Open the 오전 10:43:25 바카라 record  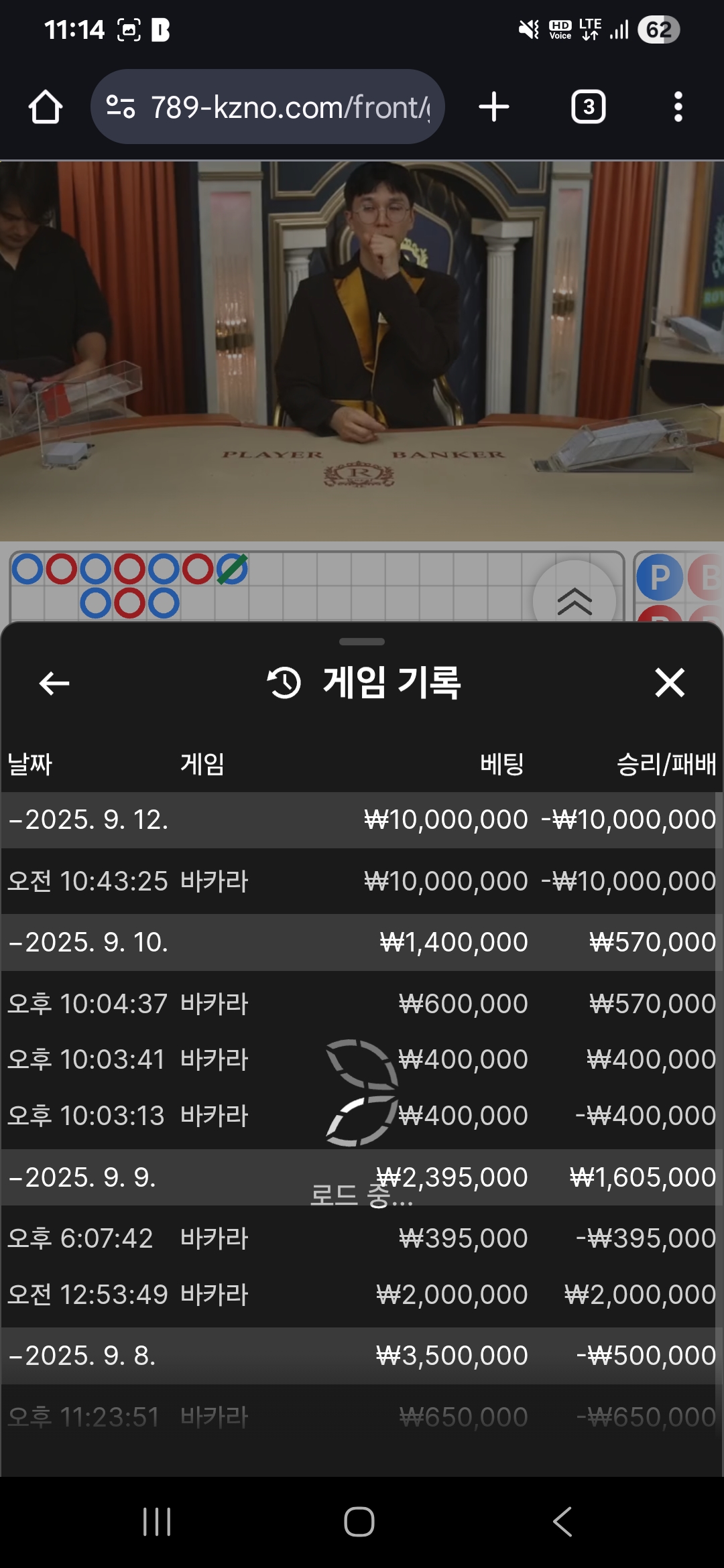(x=362, y=881)
